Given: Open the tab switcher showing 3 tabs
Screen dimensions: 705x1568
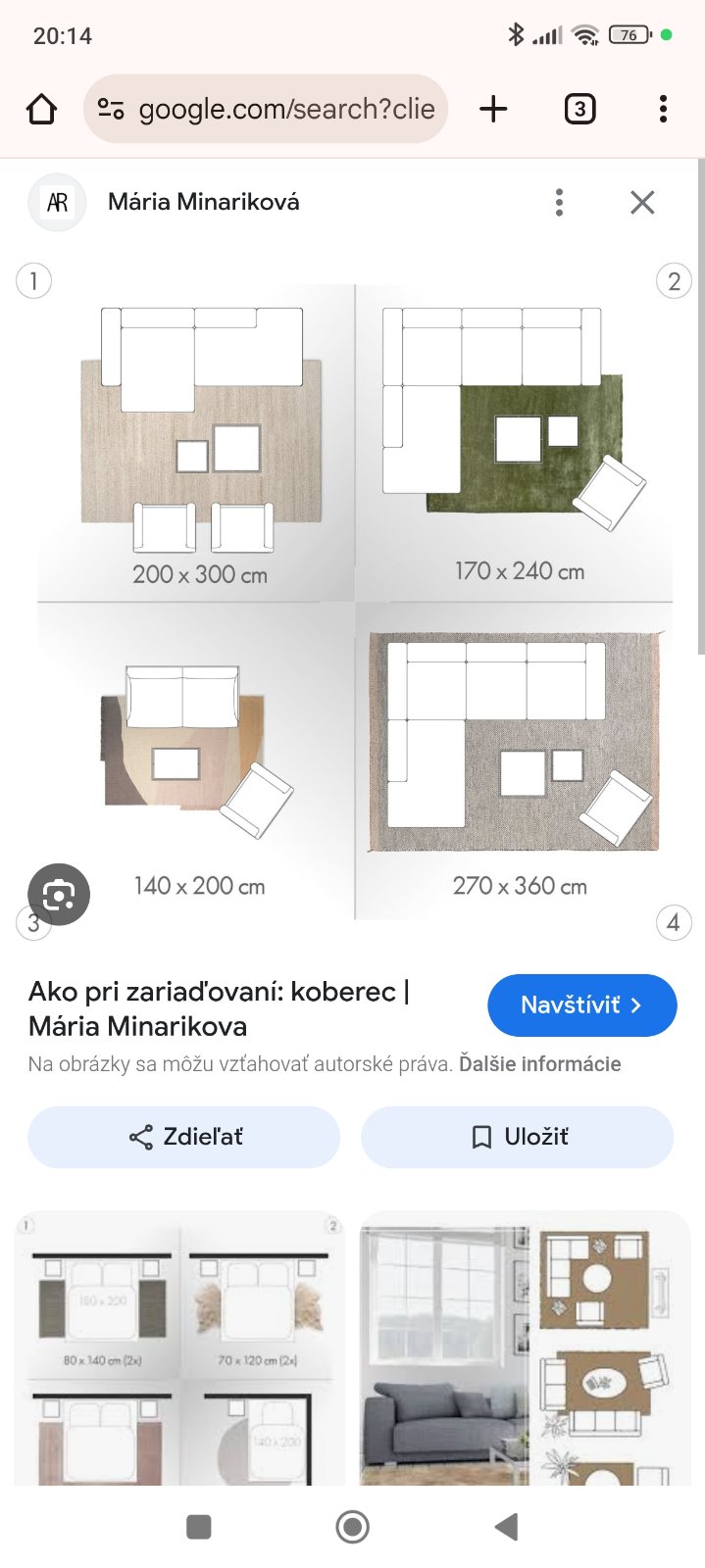Looking at the screenshot, I should pyautogui.click(x=579, y=109).
